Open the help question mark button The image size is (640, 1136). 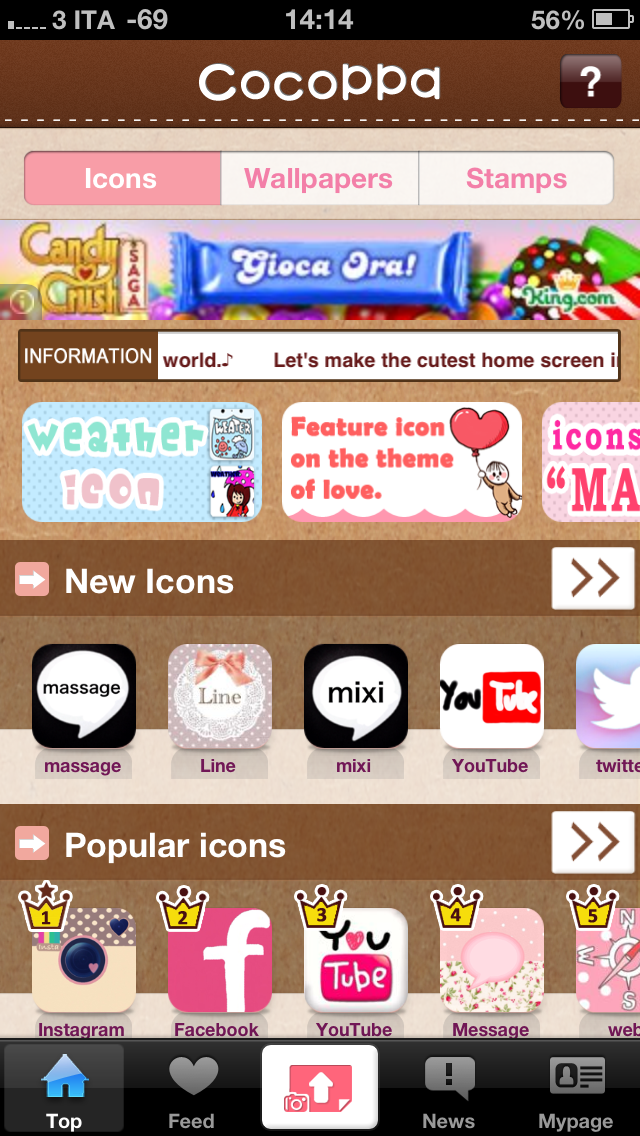590,82
